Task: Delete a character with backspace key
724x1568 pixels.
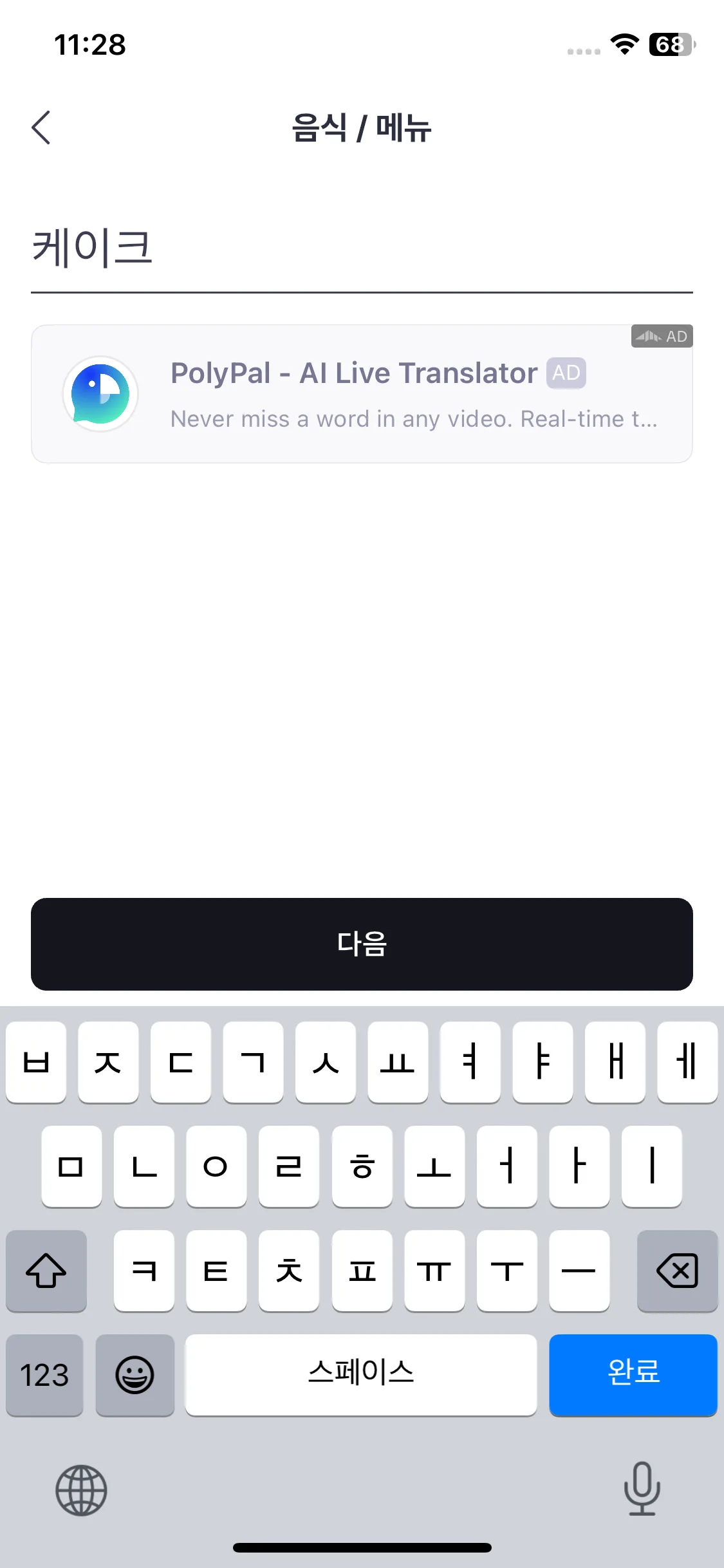Action: point(677,1271)
